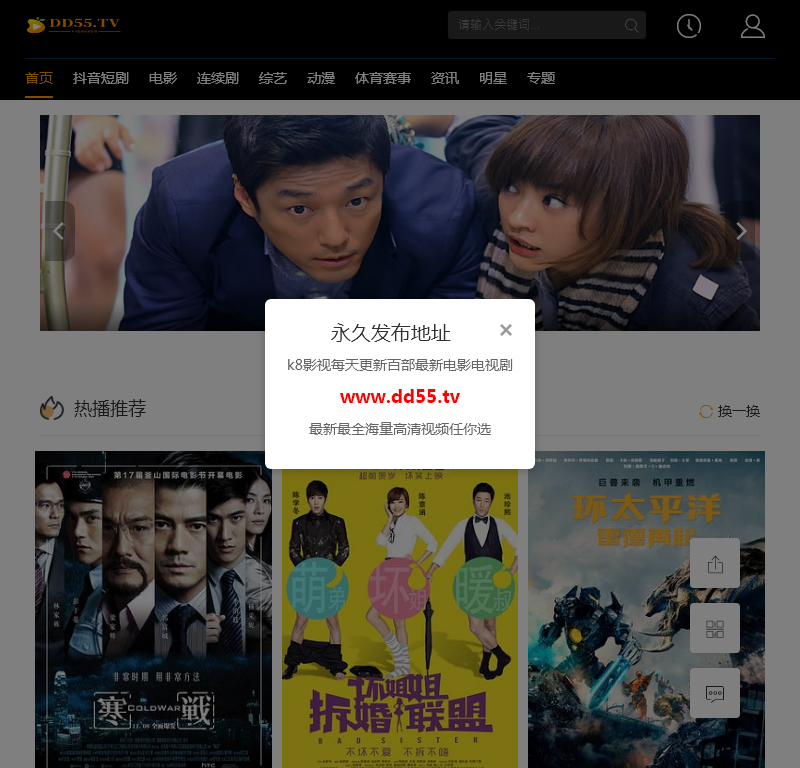View the 明星 tab
The height and width of the screenshot is (768, 800).
(x=493, y=78)
